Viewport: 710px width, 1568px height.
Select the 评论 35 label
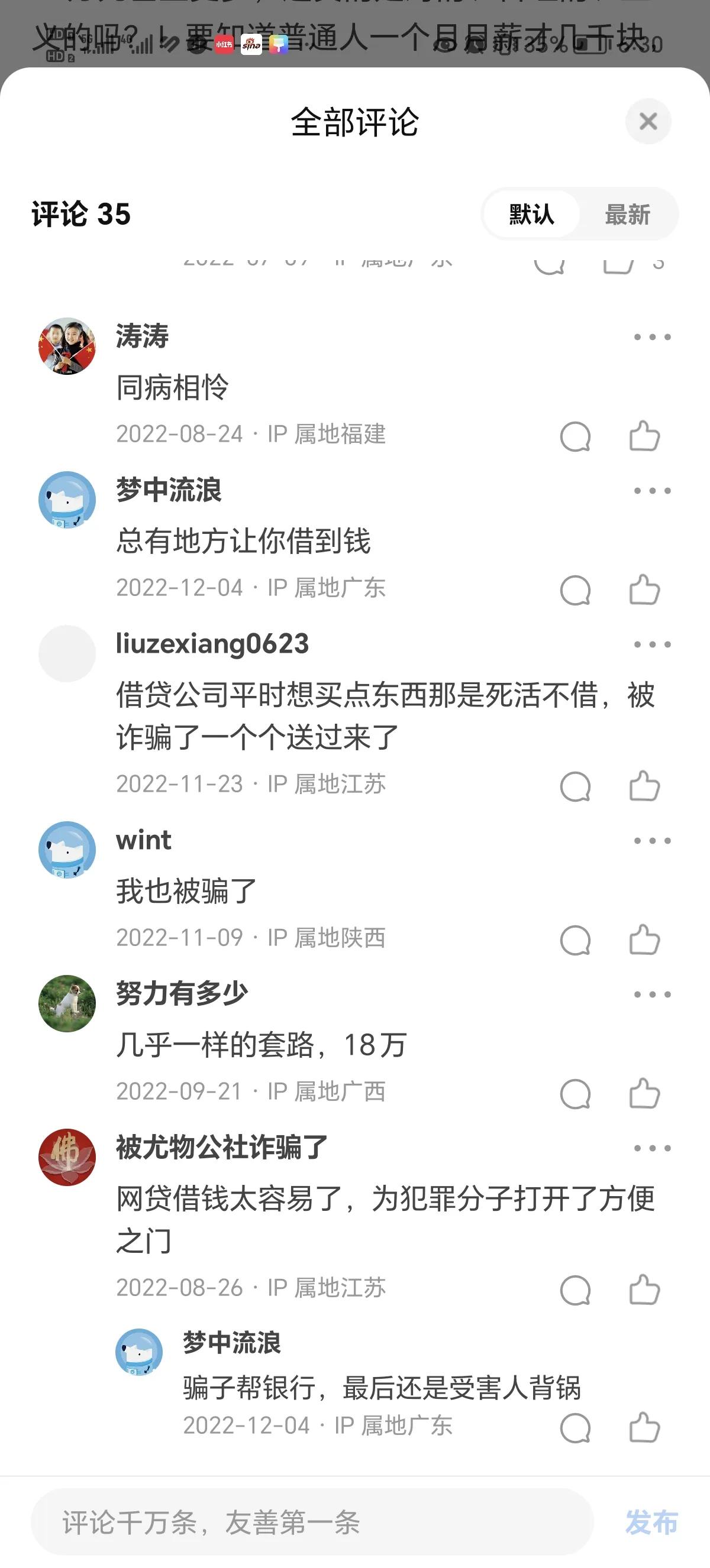(82, 214)
